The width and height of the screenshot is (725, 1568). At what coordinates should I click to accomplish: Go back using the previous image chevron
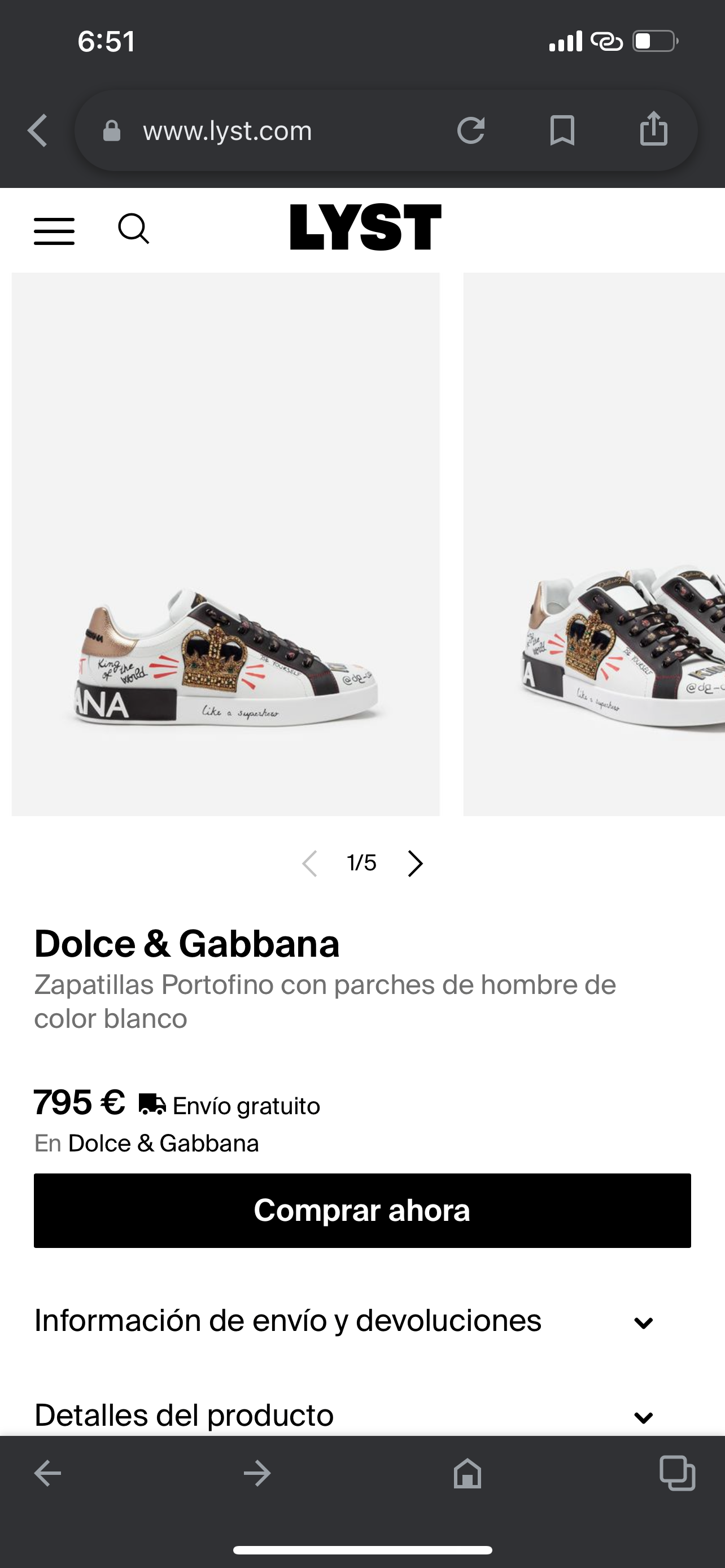[x=310, y=863]
